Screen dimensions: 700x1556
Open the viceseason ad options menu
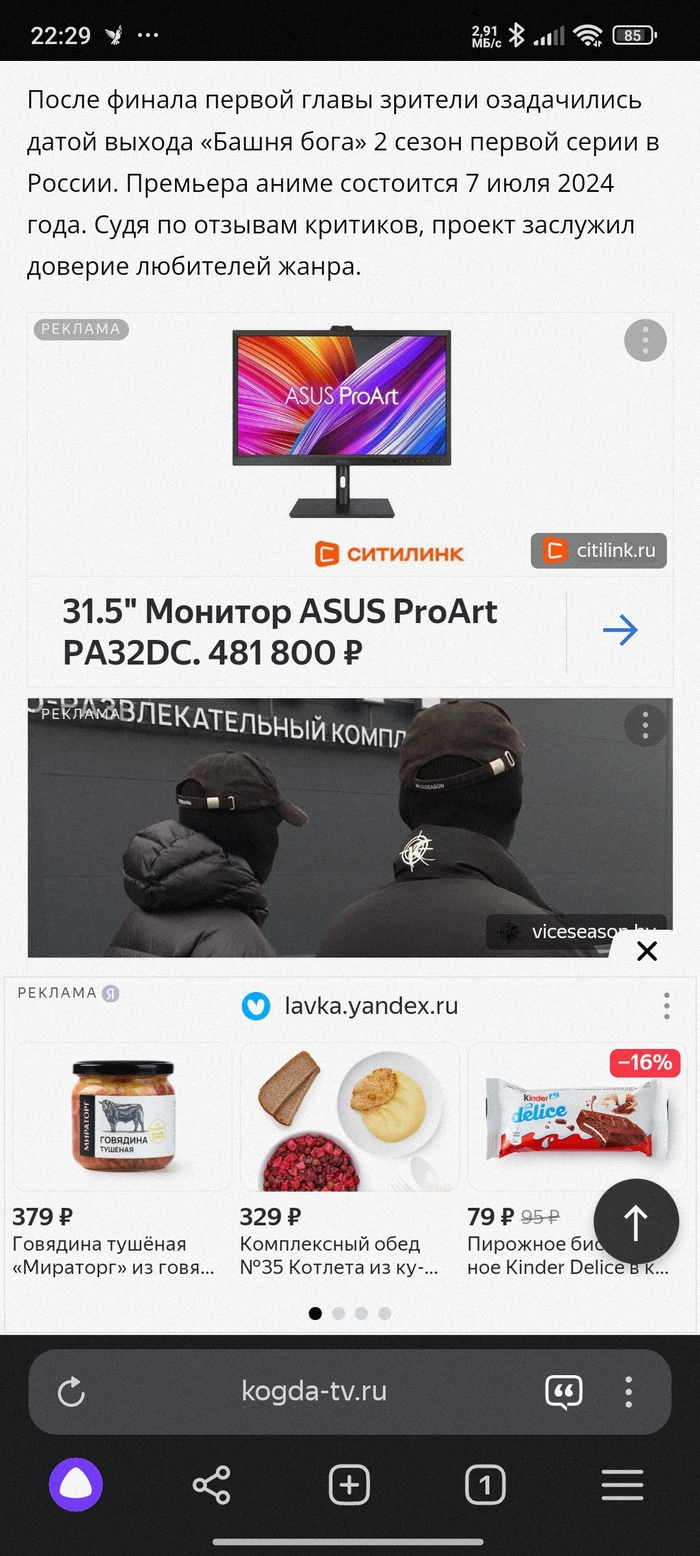click(x=645, y=725)
